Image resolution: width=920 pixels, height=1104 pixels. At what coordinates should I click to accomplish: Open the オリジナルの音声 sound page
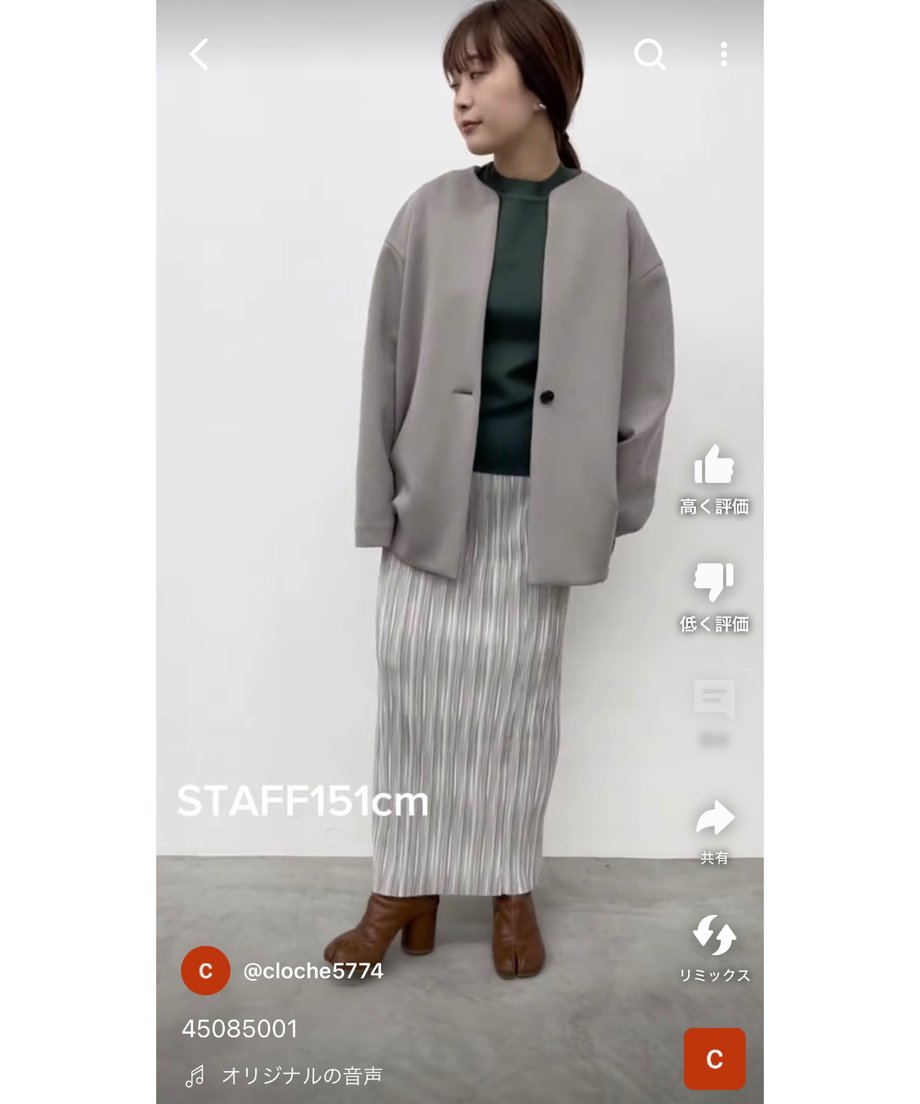[301, 1076]
